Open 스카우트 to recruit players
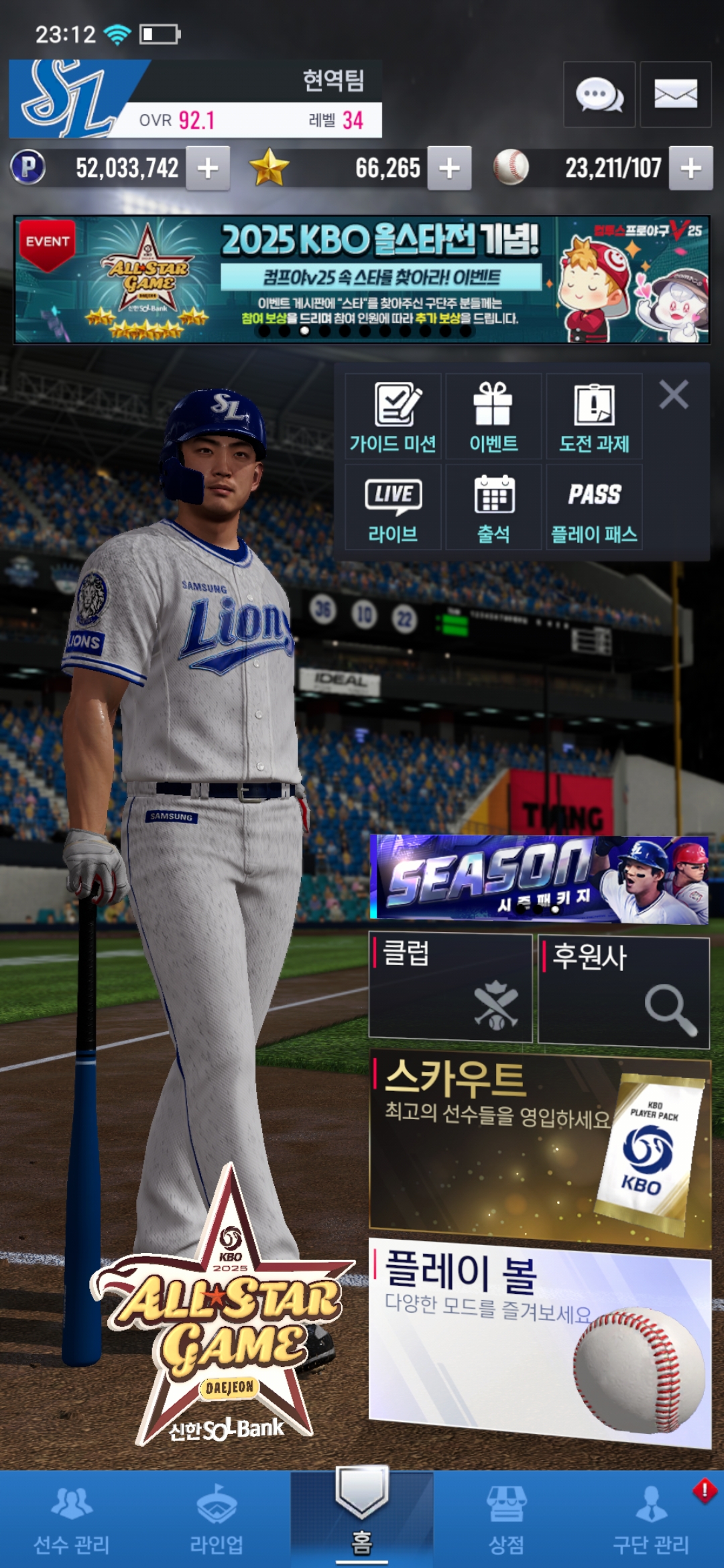The width and height of the screenshot is (724, 1568). coord(540,1149)
